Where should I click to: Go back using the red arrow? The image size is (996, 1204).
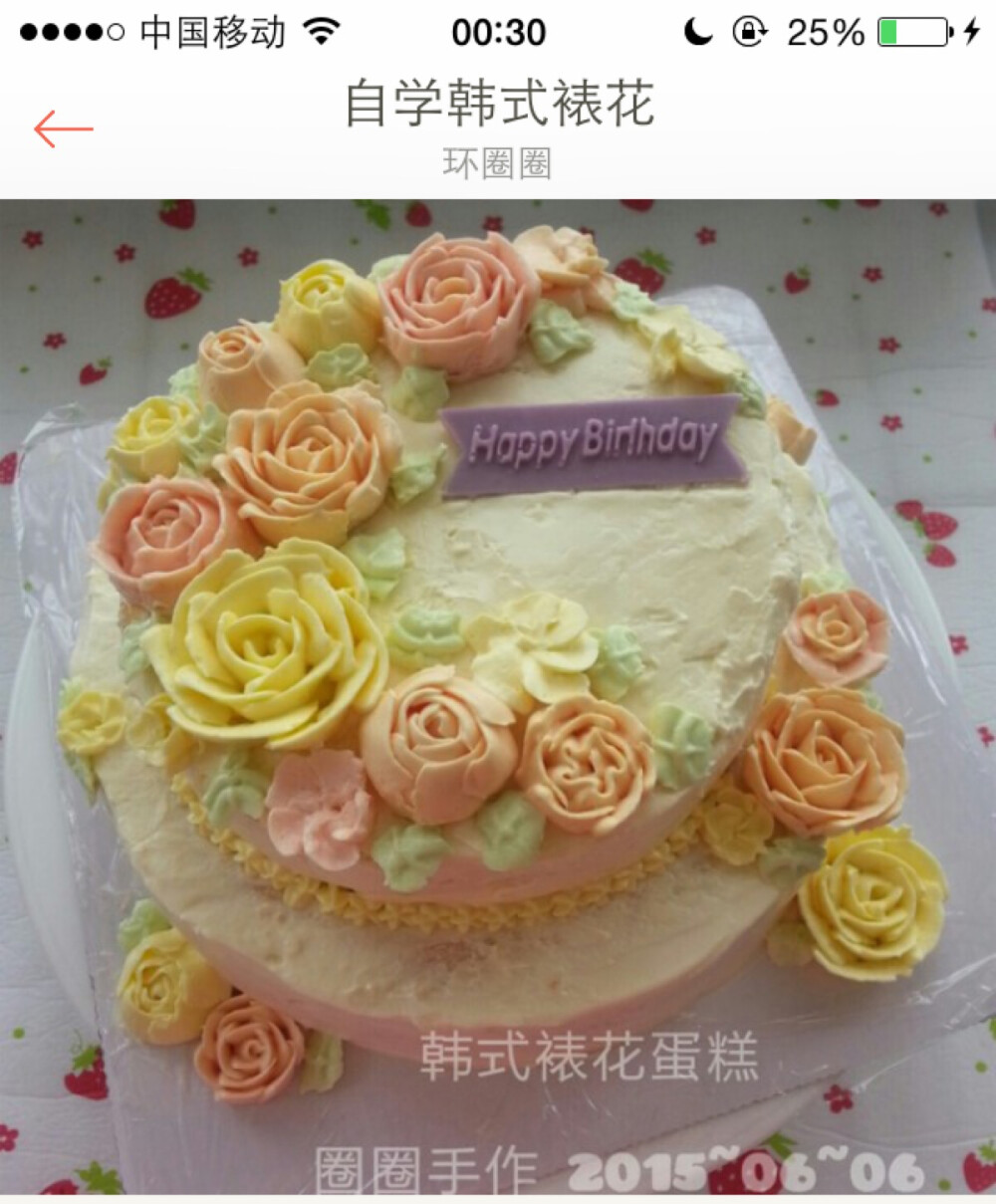point(63,129)
